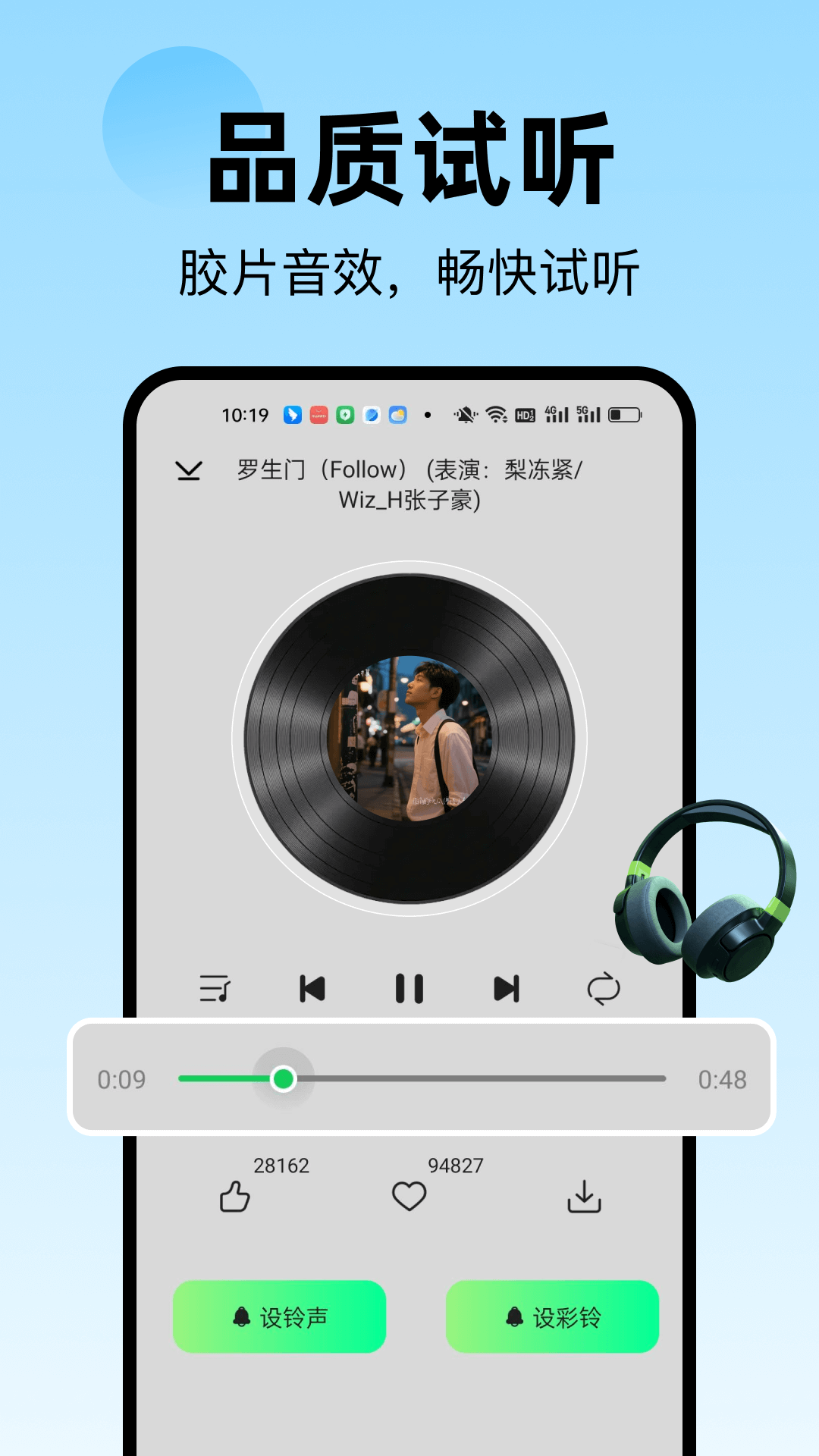The width and height of the screenshot is (819, 1456).
Task: Tap the HD2 indicator in status bar
Action: pyautogui.click(x=525, y=414)
